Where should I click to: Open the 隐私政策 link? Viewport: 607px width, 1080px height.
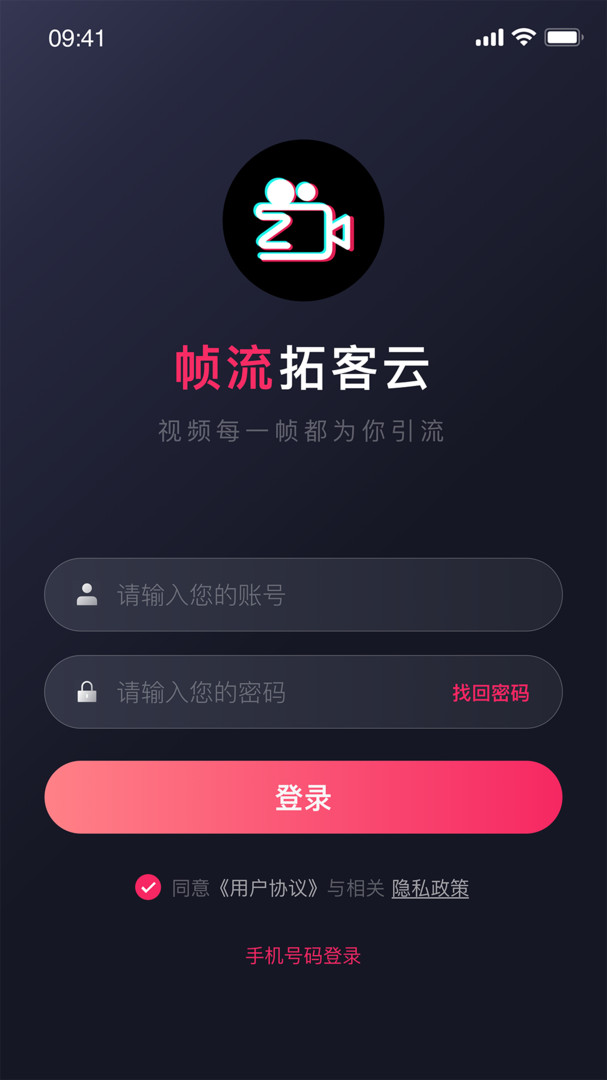click(x=430, y=888)
